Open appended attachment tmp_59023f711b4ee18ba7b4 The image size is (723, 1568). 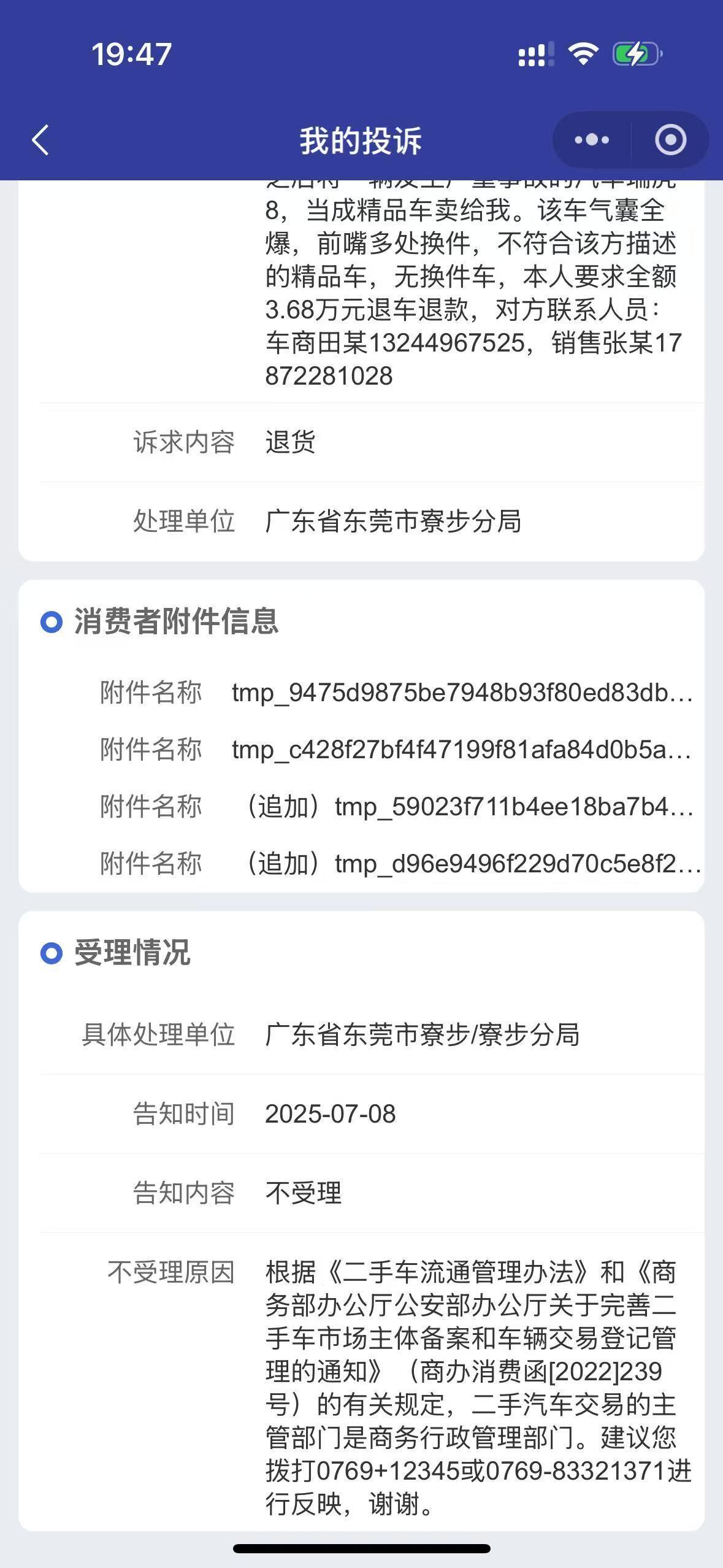pyautogui.click(x=469, y=807)
